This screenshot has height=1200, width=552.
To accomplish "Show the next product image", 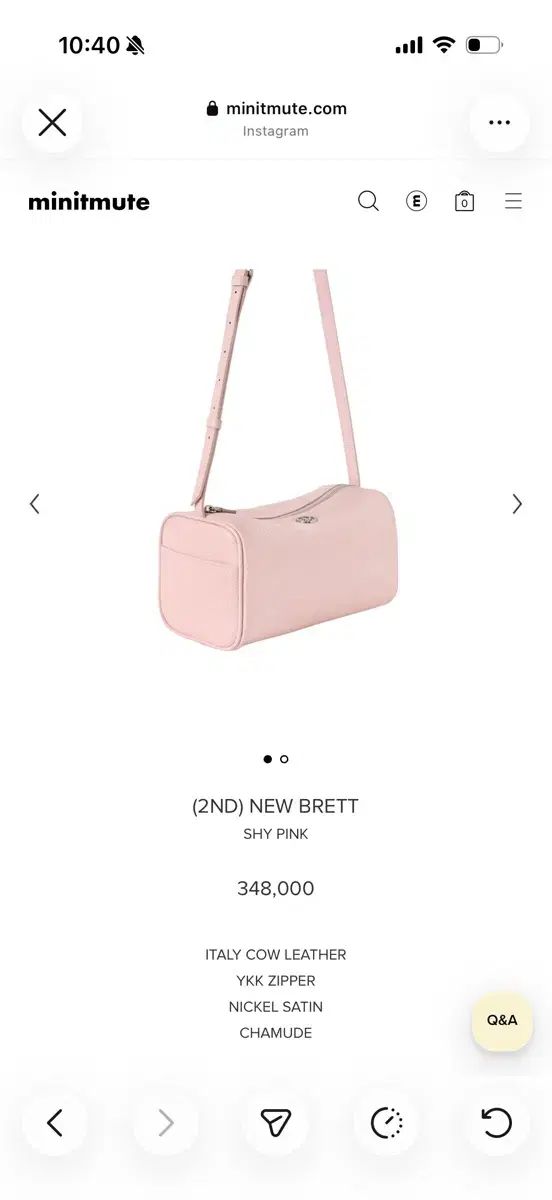I will point(517,504).
